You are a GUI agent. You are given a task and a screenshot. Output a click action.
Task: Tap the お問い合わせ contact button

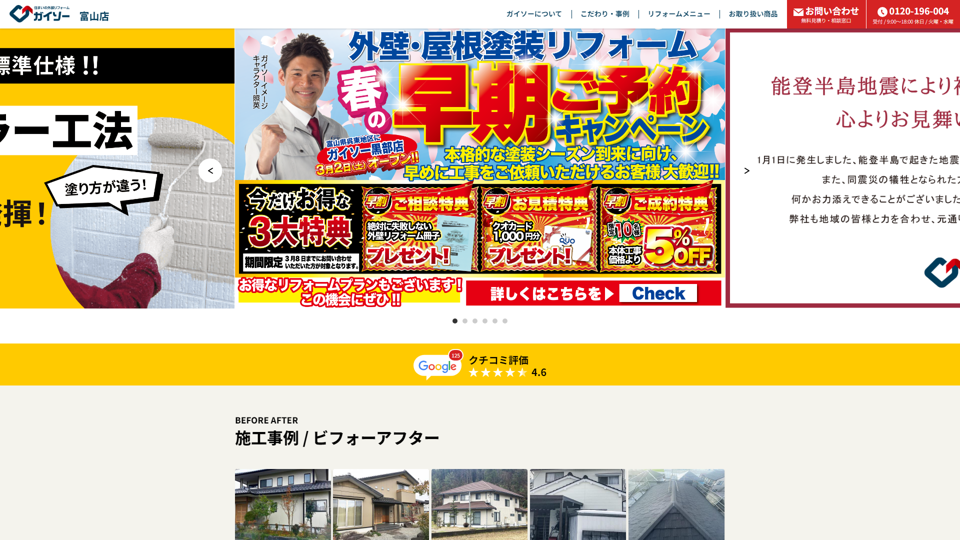click(x=826, y=14)
